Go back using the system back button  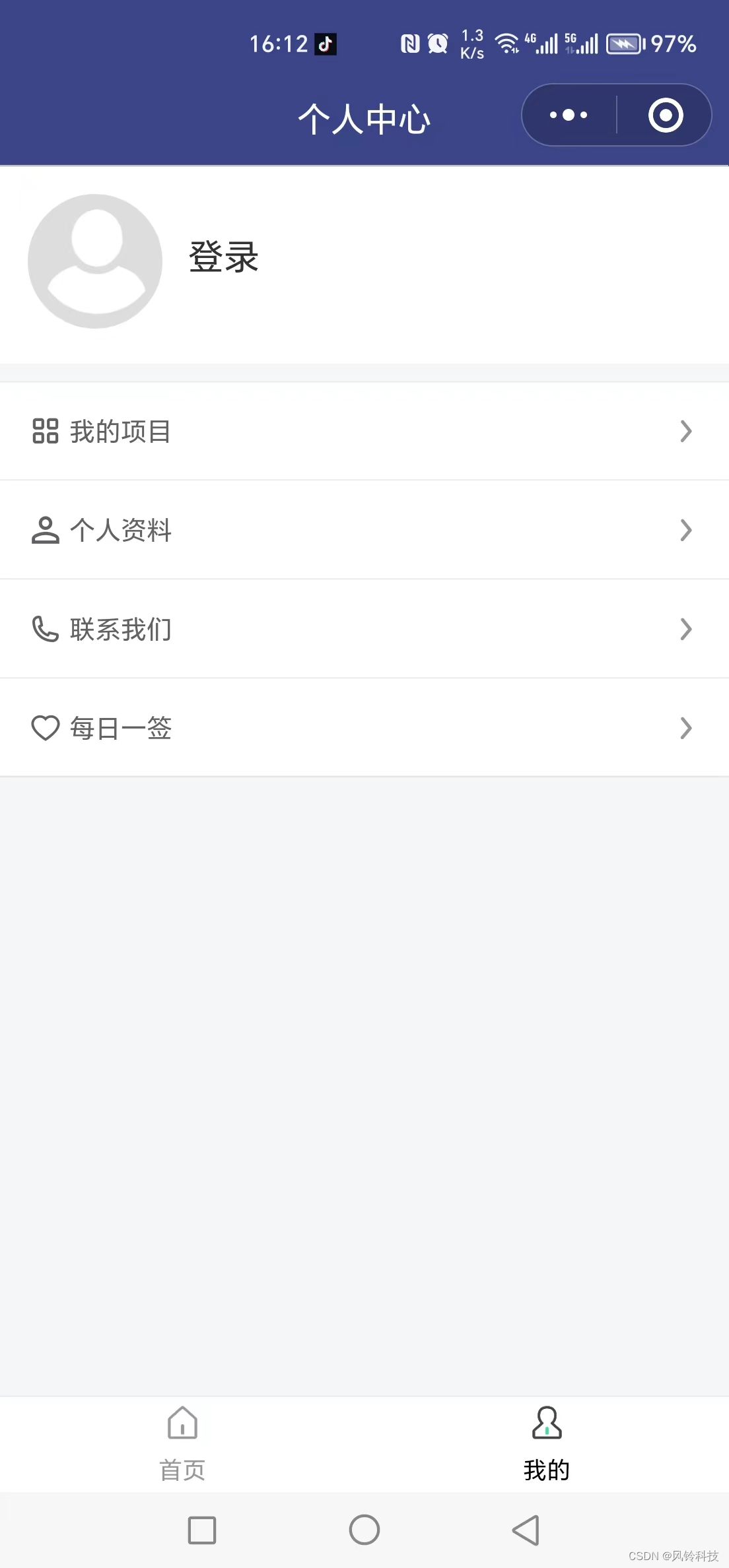coord(526,1530)
